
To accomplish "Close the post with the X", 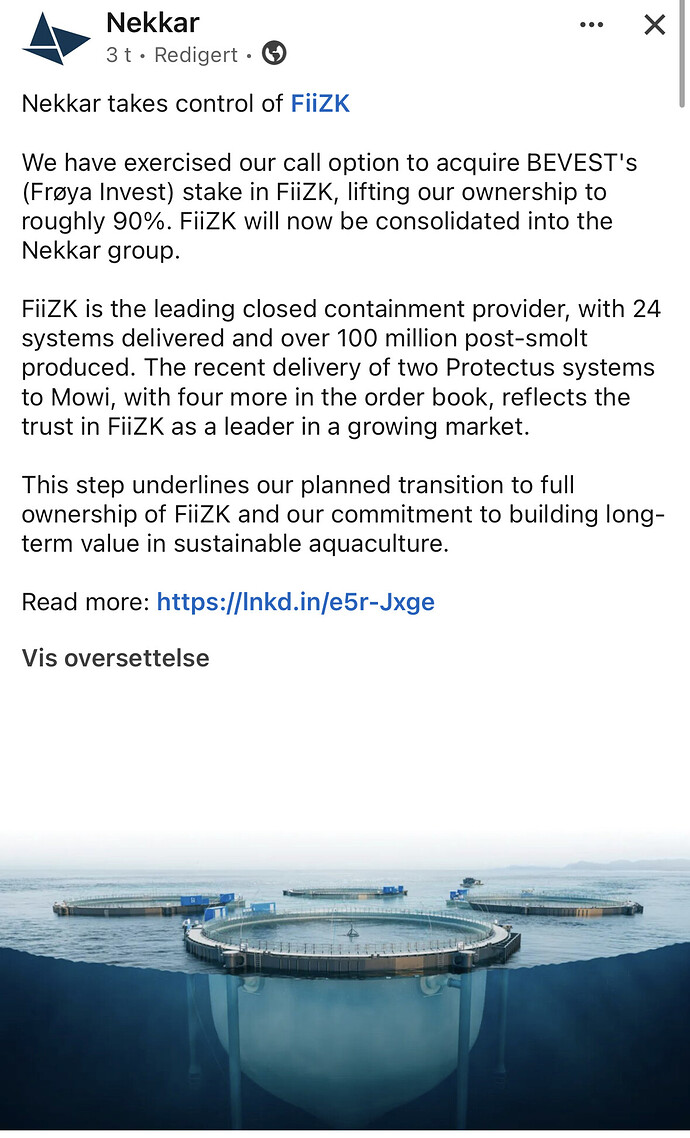I will click(654, 25).
